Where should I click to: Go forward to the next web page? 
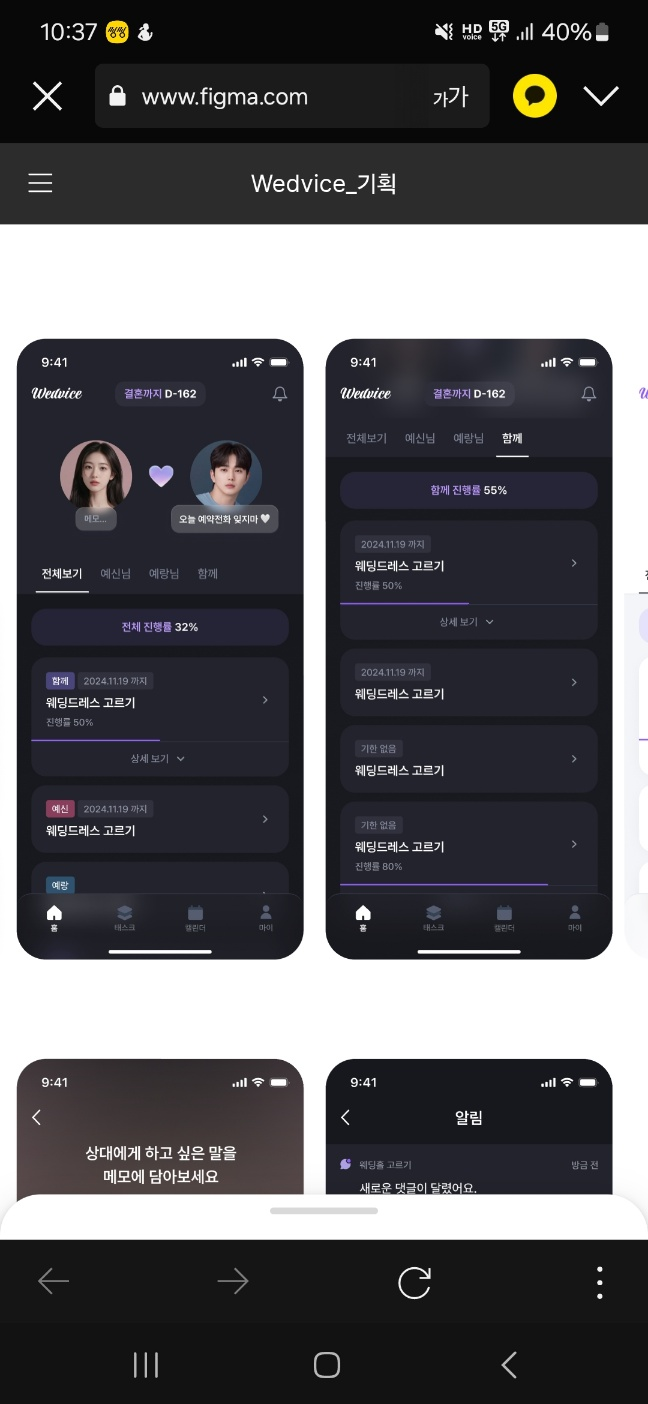(232, 1281)
